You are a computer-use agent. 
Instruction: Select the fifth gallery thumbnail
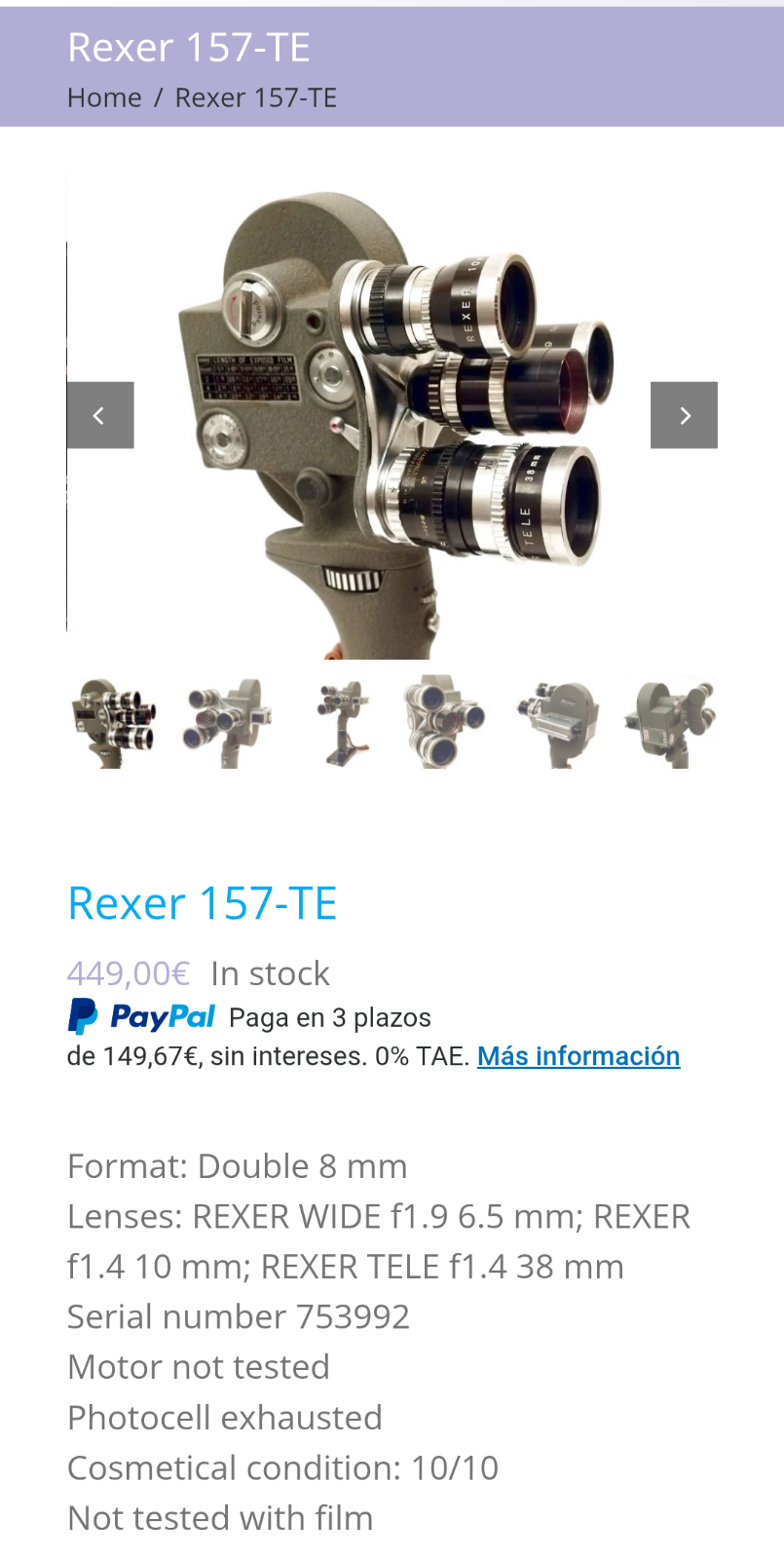click(558, 722)
